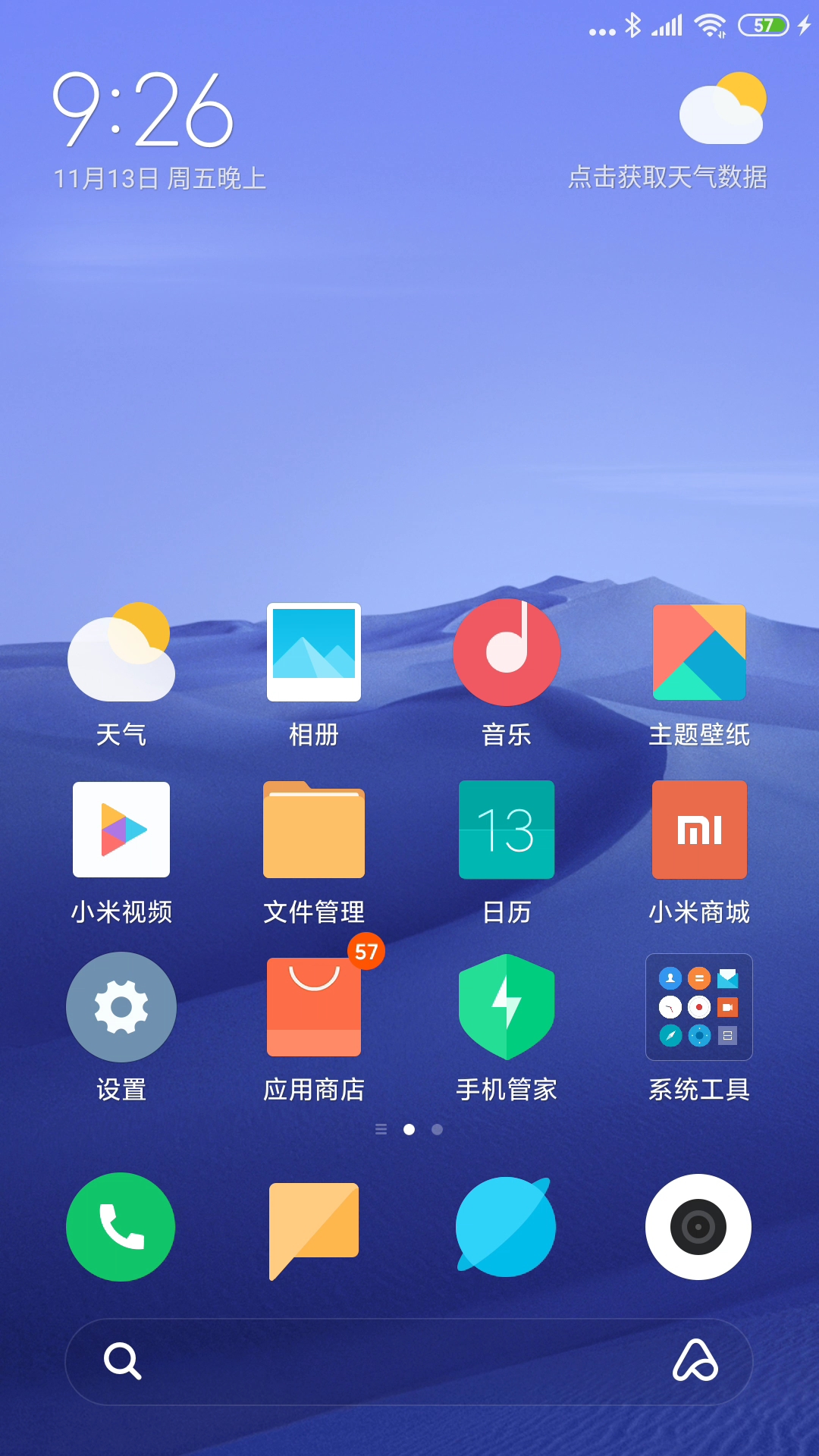Screen dimensions: 819x1456
Task: Open the 天气 weather app
Action: pos(121,652)
